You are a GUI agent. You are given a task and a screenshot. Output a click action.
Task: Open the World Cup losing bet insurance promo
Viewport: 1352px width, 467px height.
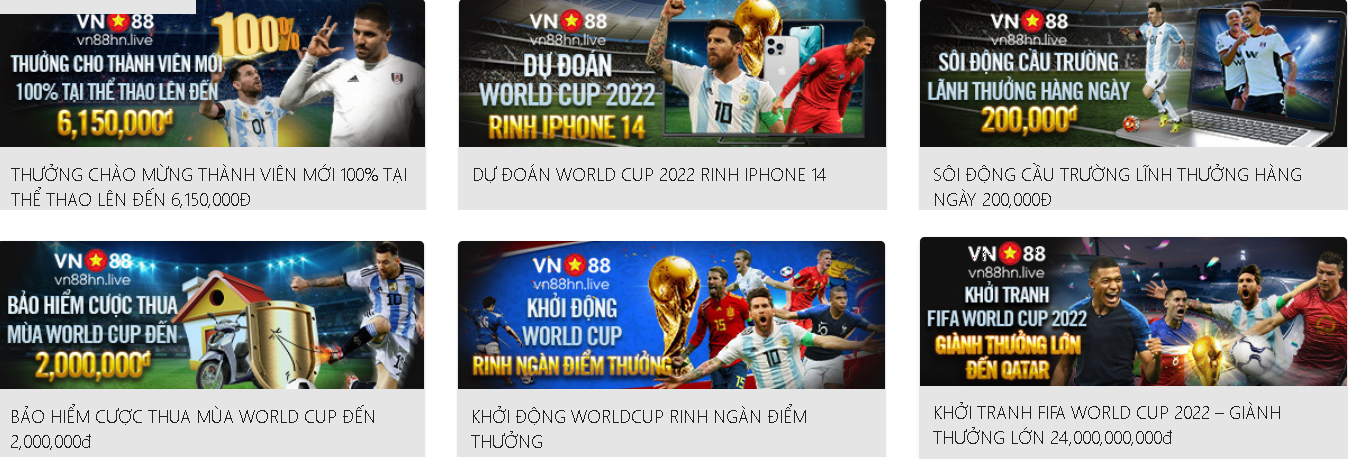coord(212,315)
